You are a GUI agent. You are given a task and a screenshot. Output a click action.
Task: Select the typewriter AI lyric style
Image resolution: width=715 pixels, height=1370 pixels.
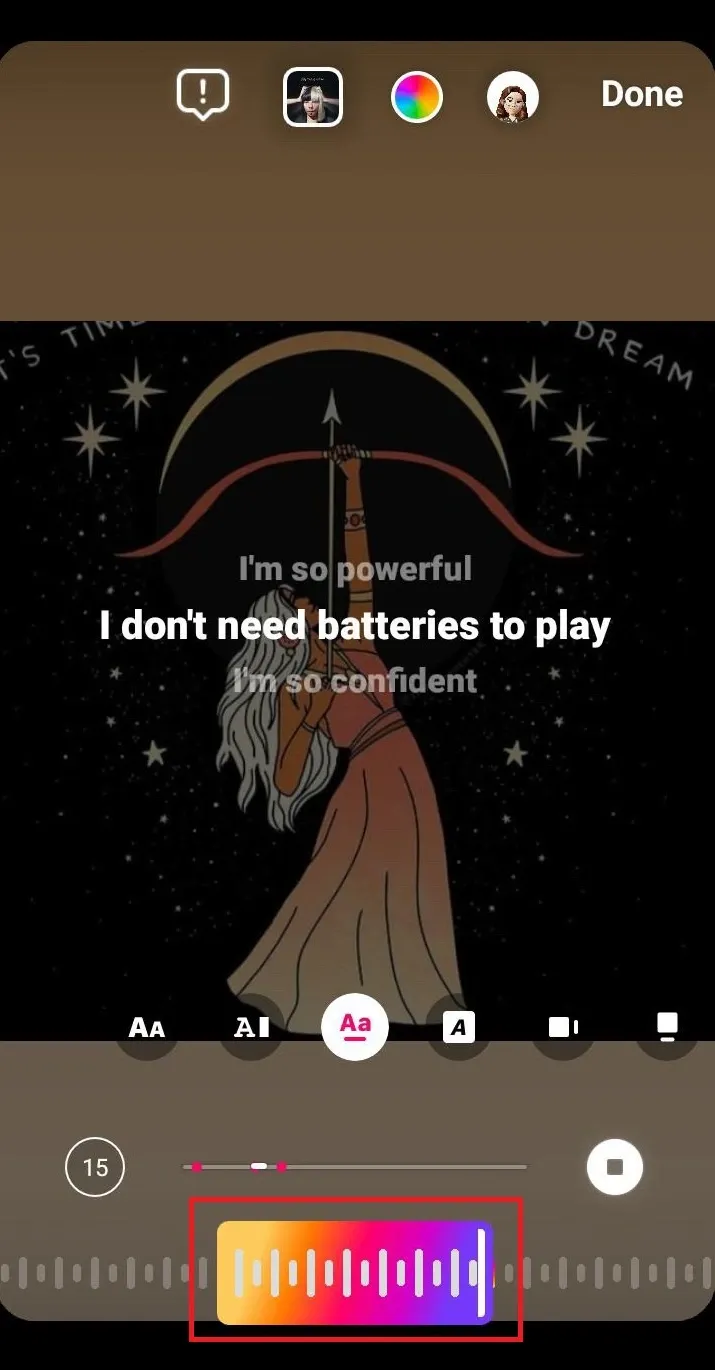(251, 1027)
